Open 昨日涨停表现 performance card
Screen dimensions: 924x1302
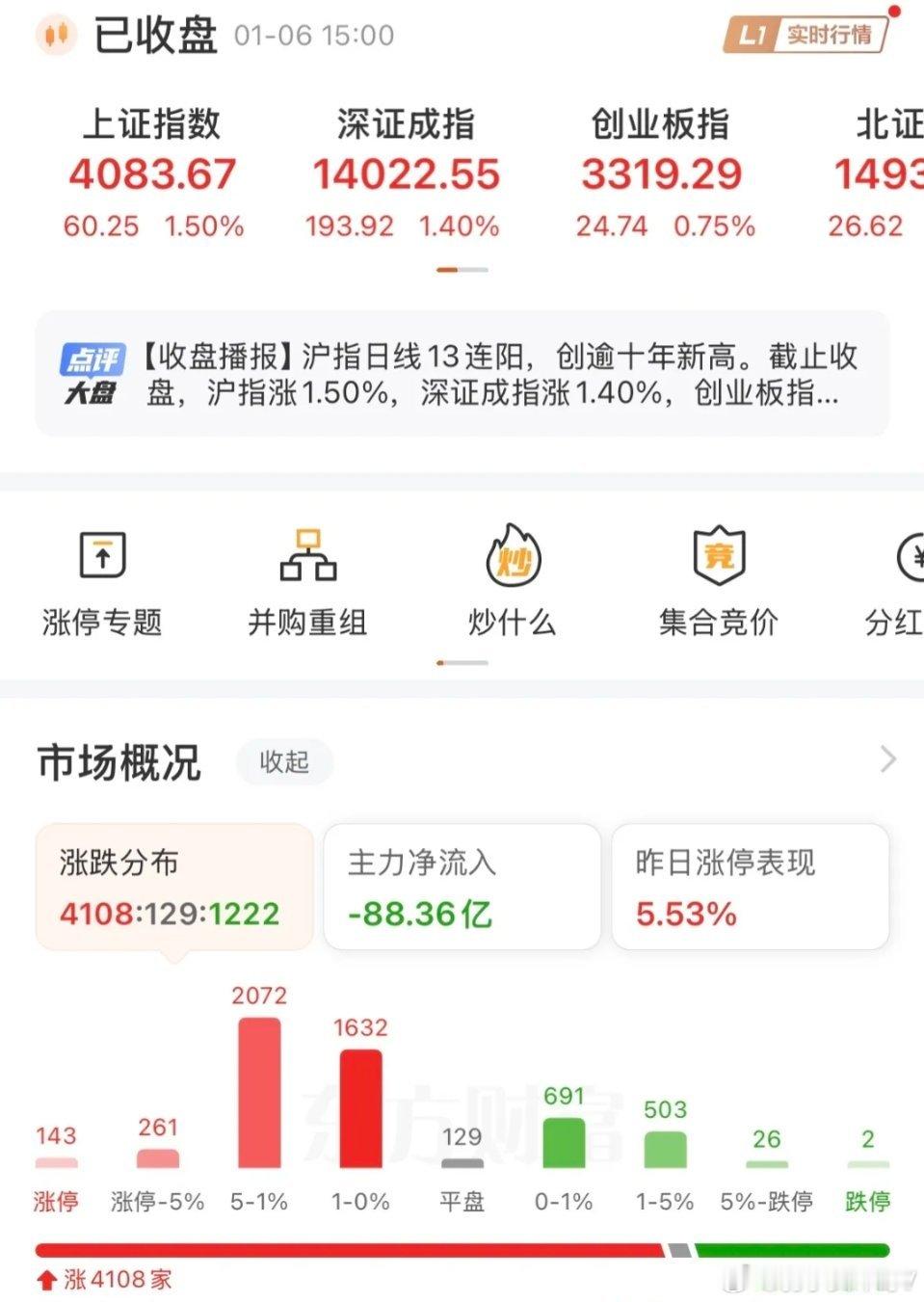(x=750, y=887)
